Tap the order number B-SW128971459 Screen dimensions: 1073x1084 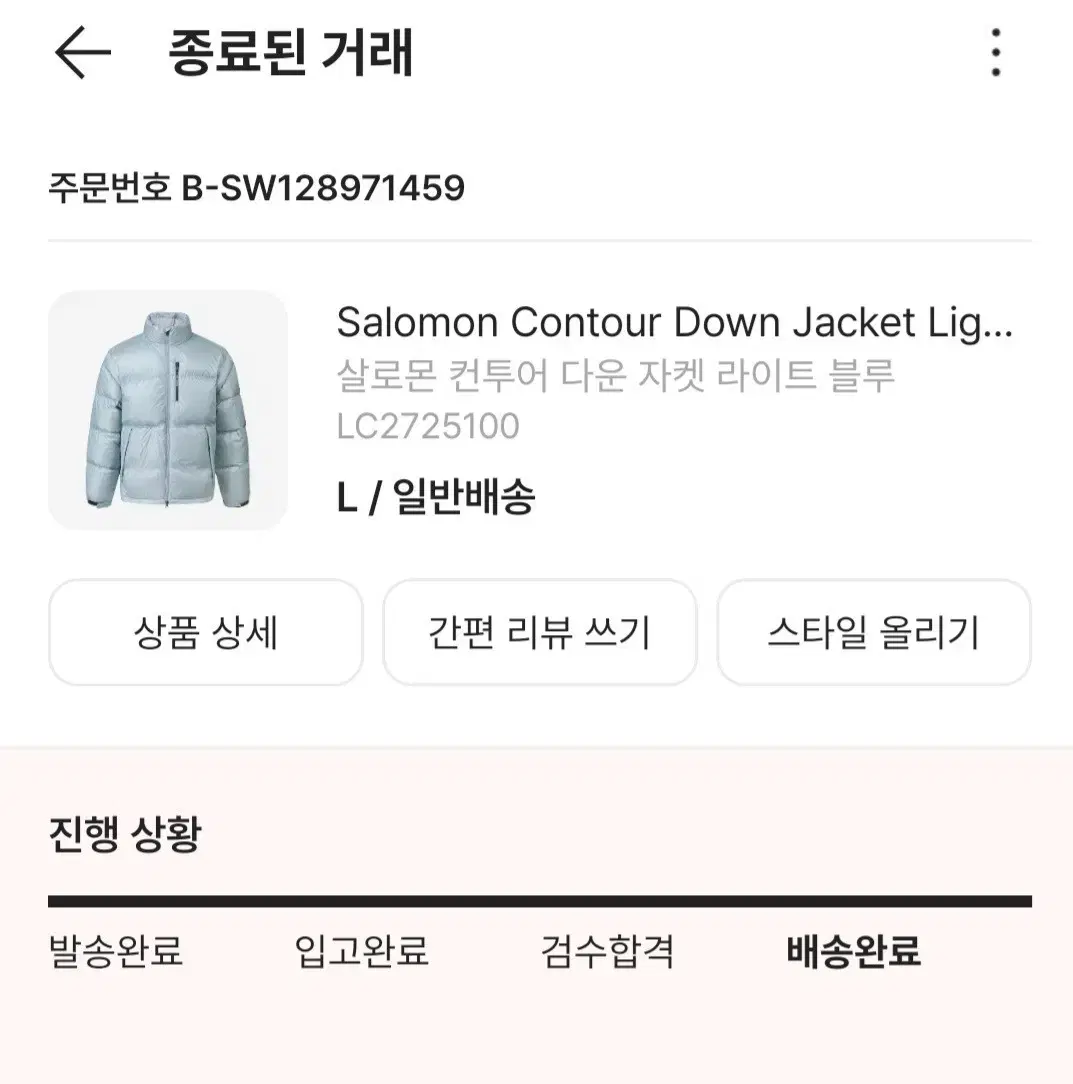[x=256, y=185]
